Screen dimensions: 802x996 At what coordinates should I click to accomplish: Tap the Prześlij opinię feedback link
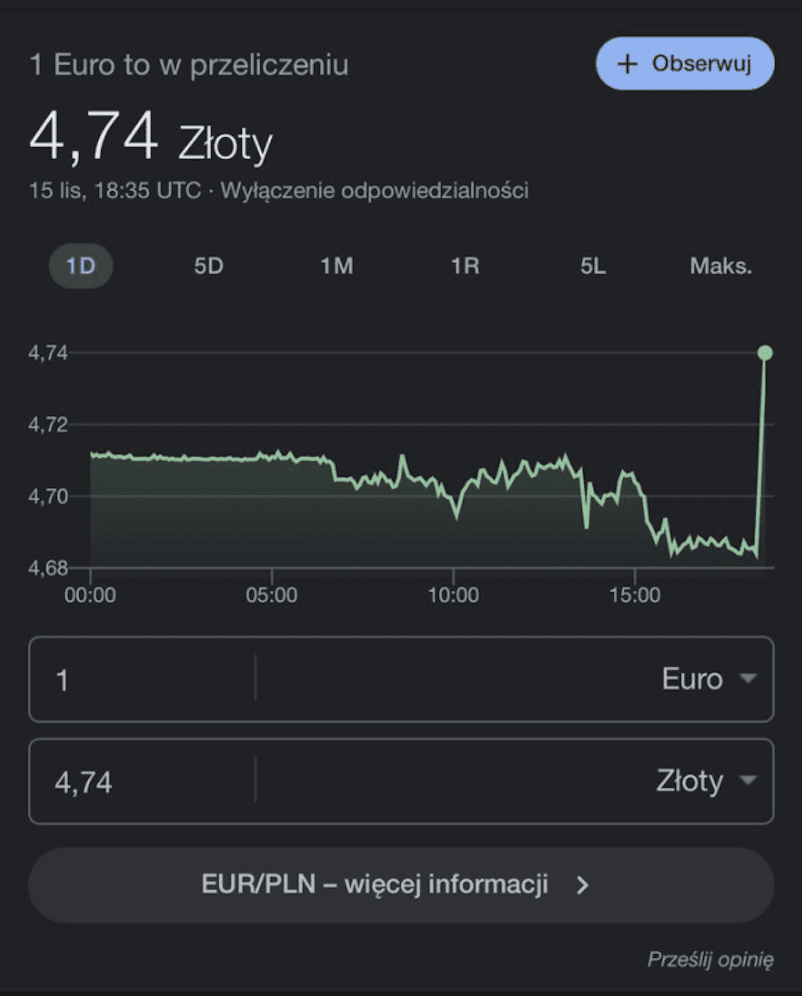pyautogui.click(x=710, y=959)
